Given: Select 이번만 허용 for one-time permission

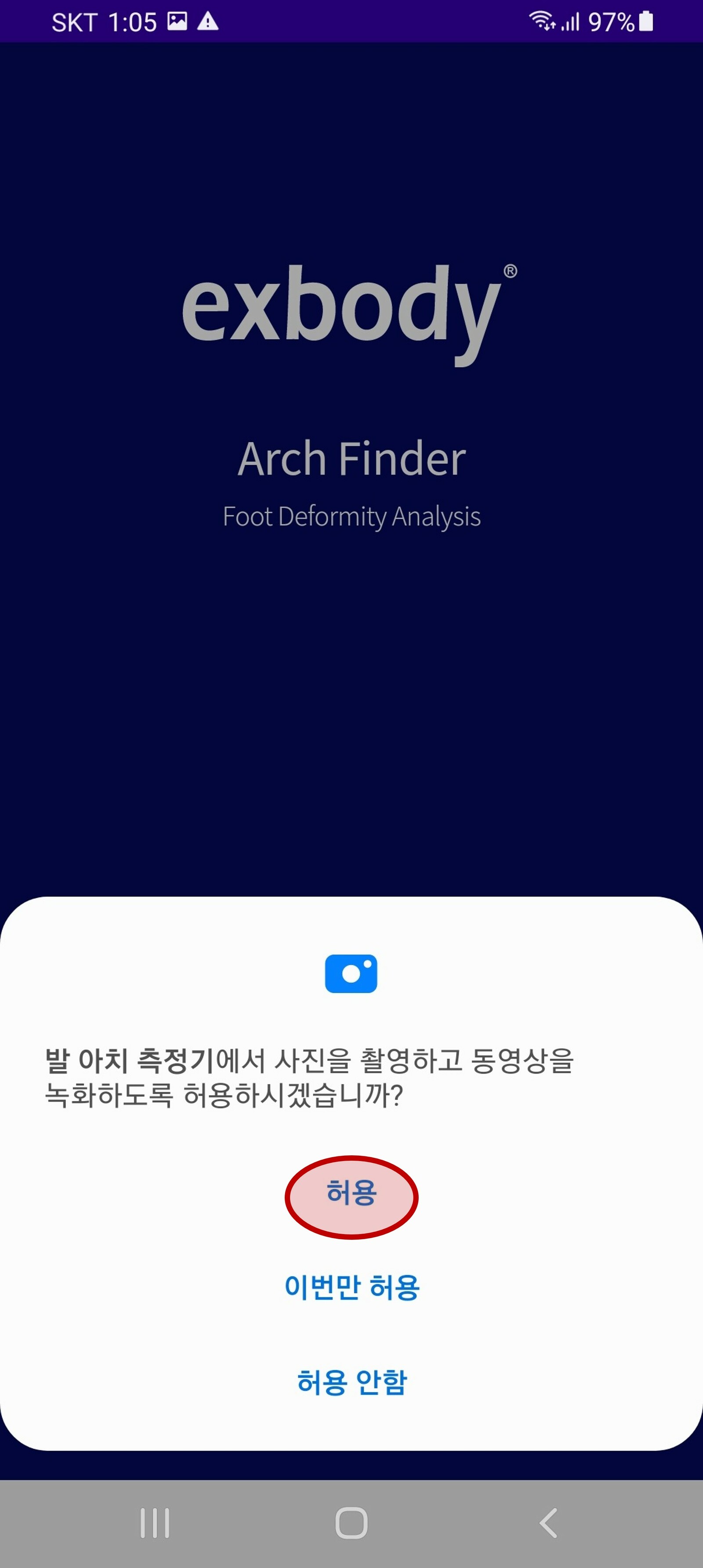Looking at the screenshot, I should (351, 1286).
